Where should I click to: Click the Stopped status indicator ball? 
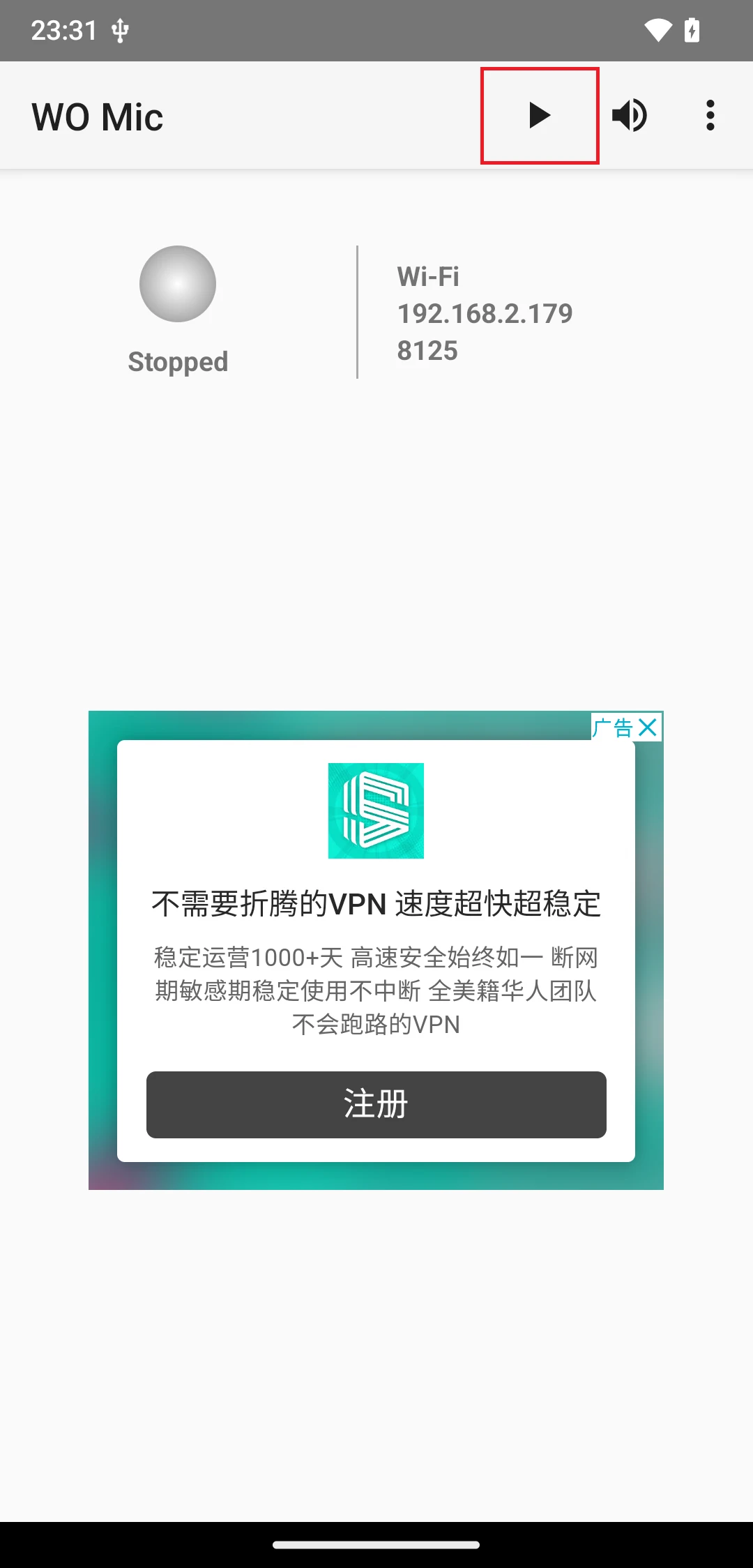[x=177, y=284]
